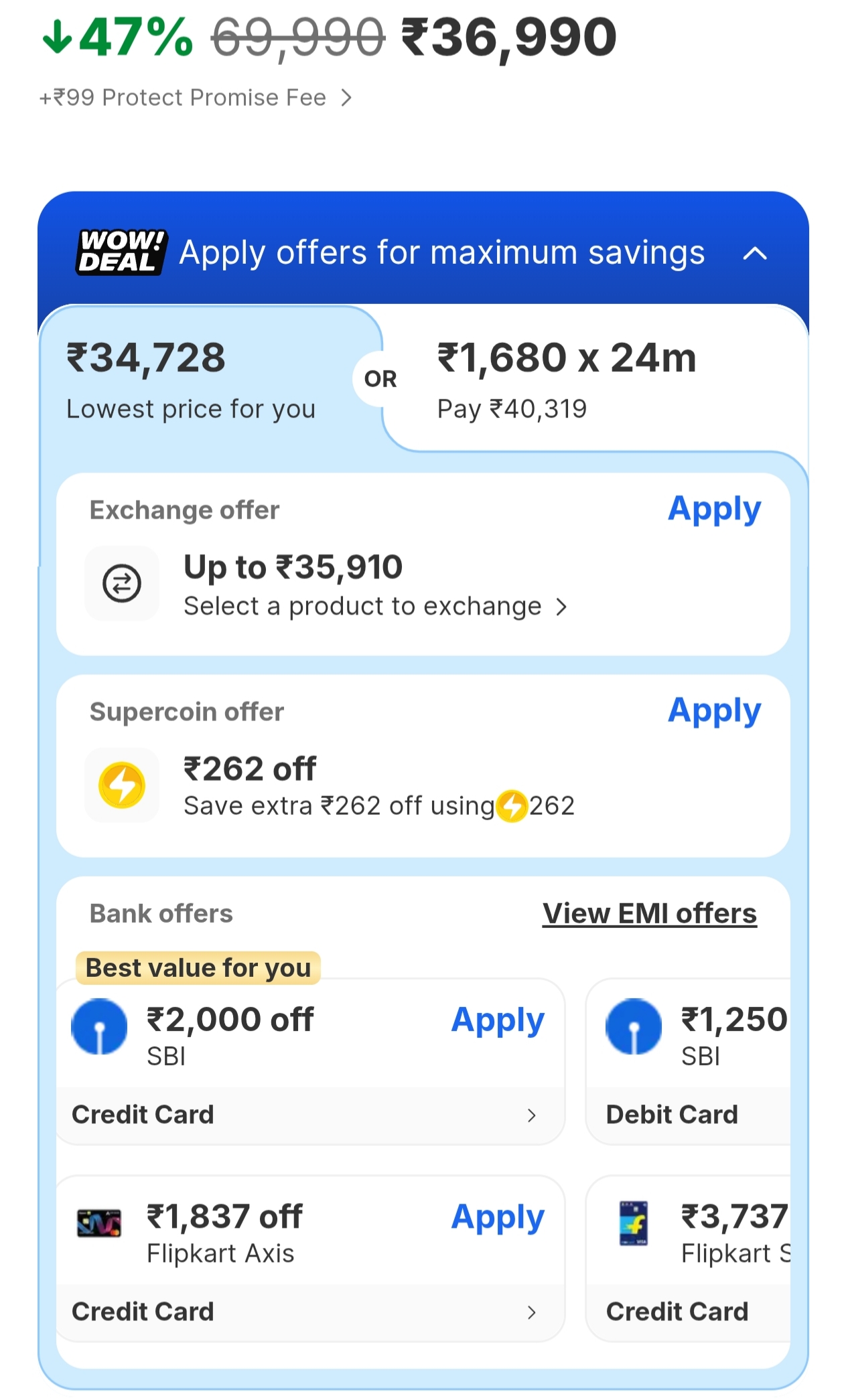The width and height of the screenshot is (846, 1400).
Task: Apply the ₹1,837 off Flipkart Axis offer
Action: pos(497,1218)
